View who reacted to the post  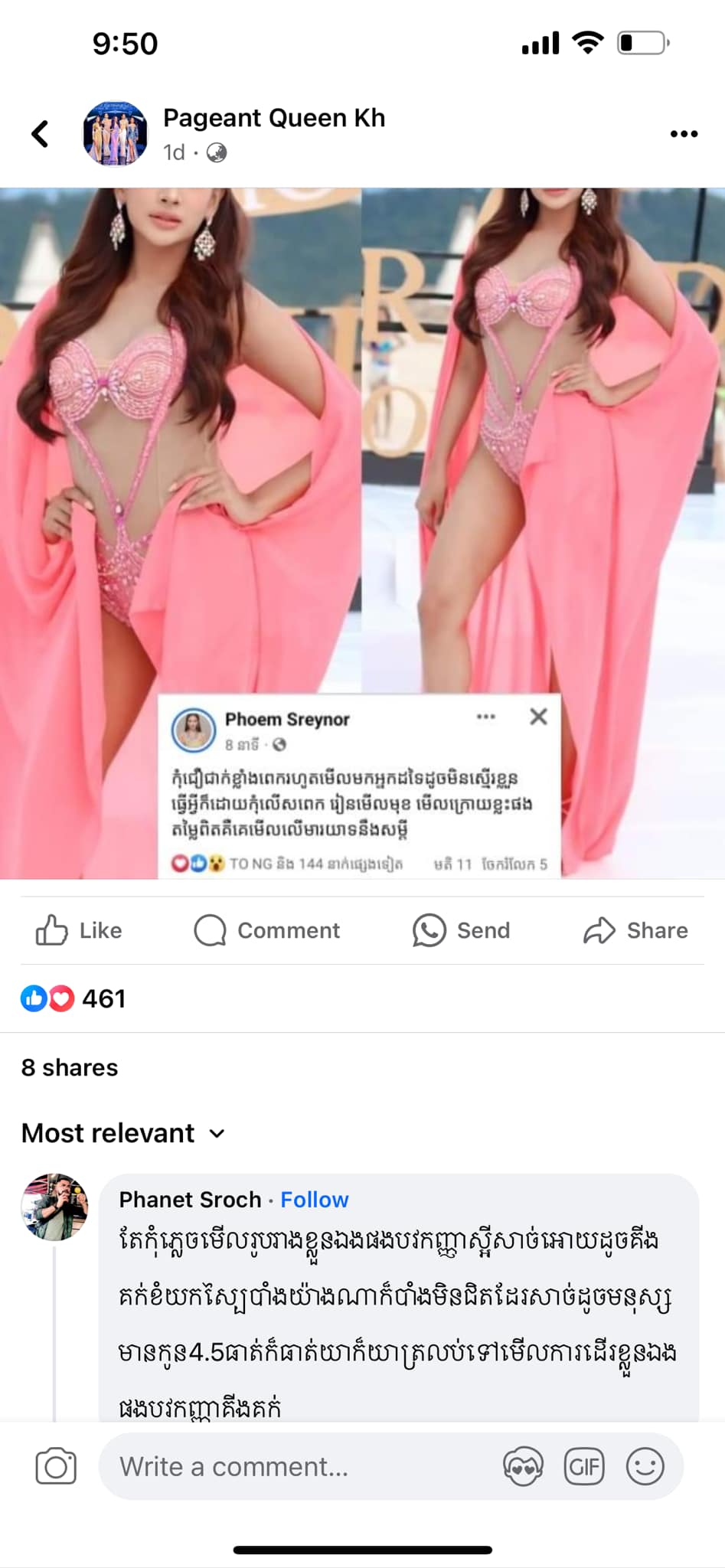[x=73, y=998]
